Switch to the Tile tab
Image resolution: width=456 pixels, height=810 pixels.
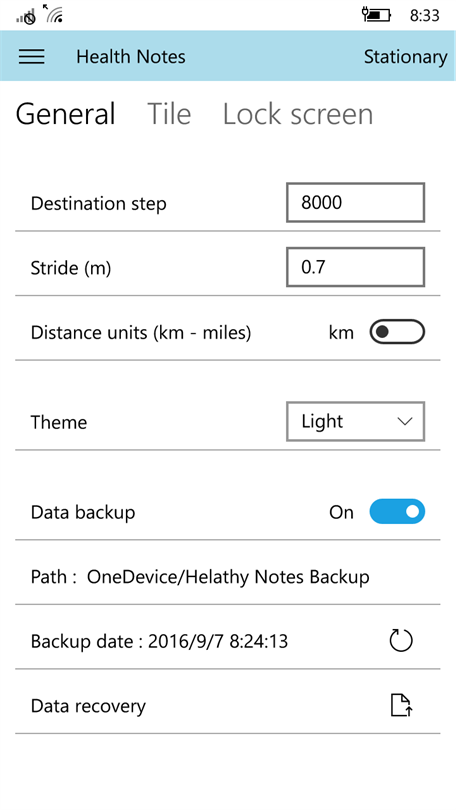point(169,114)
